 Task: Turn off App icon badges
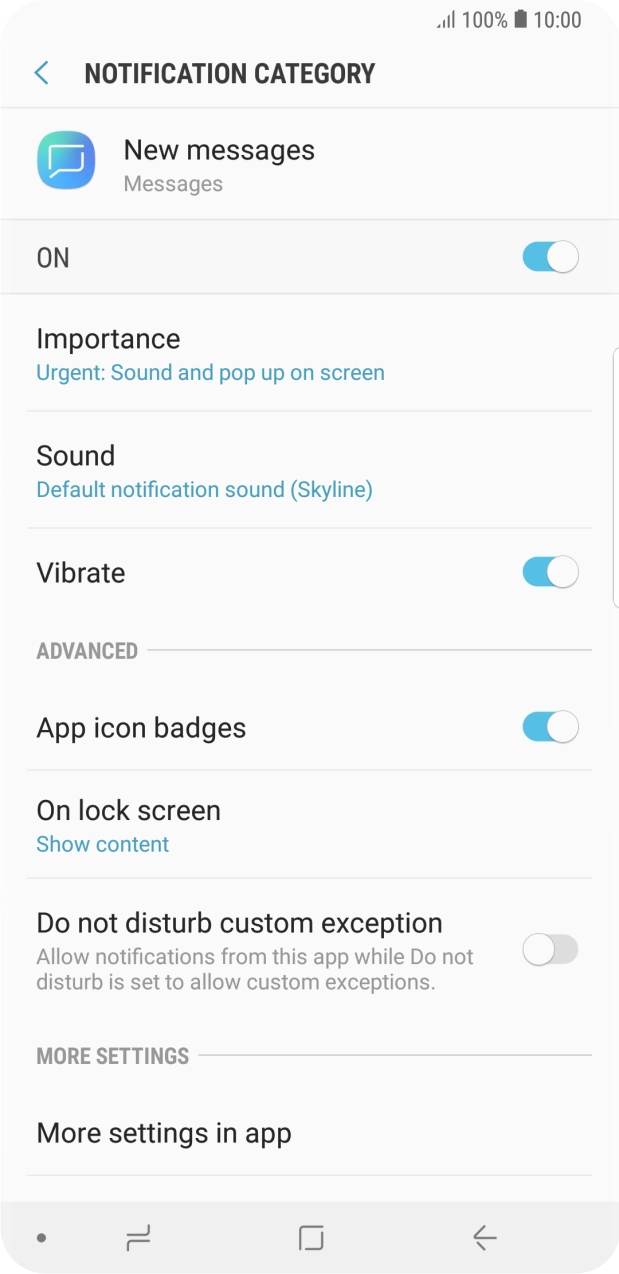pyautogui.click(x=550, y=727)
